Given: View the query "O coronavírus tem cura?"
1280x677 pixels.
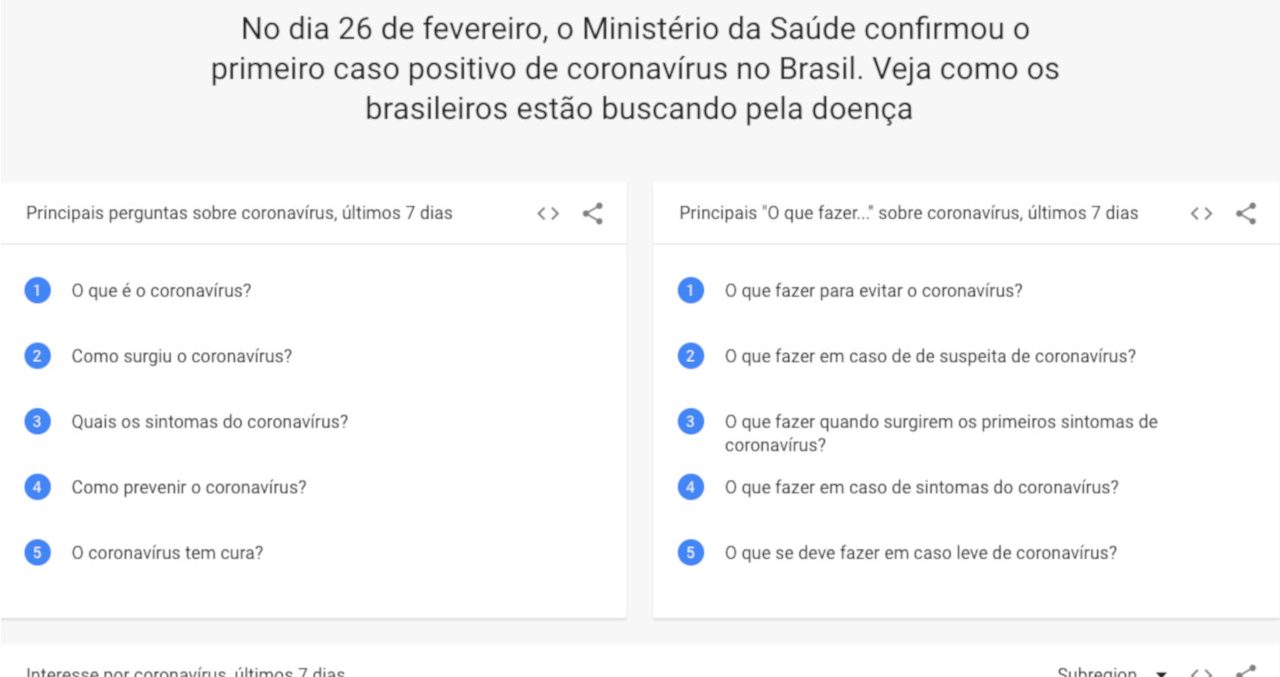Looking at the screenshot, I should (167, 553).
